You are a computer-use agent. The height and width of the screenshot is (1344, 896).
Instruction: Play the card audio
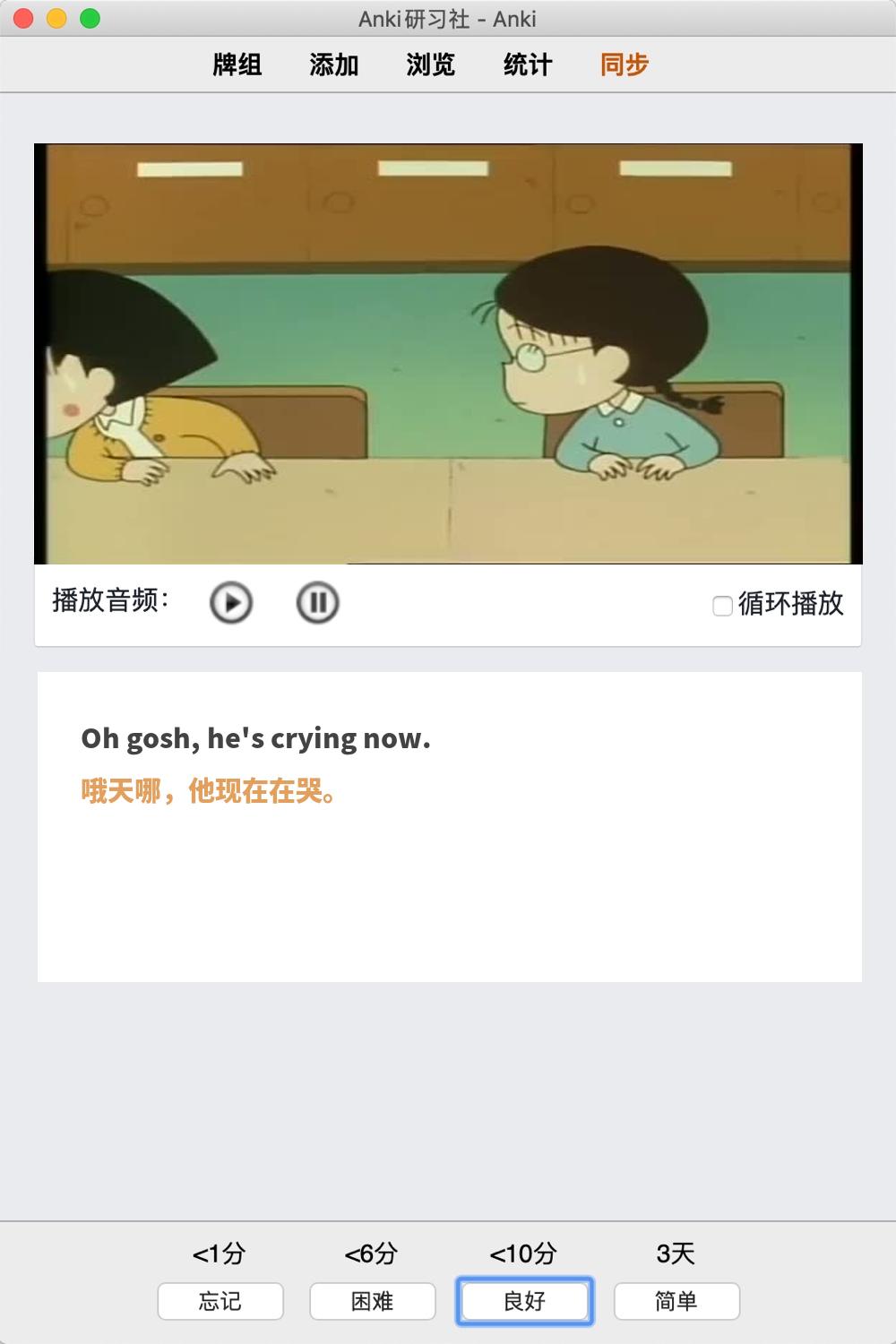click(231, 602)
